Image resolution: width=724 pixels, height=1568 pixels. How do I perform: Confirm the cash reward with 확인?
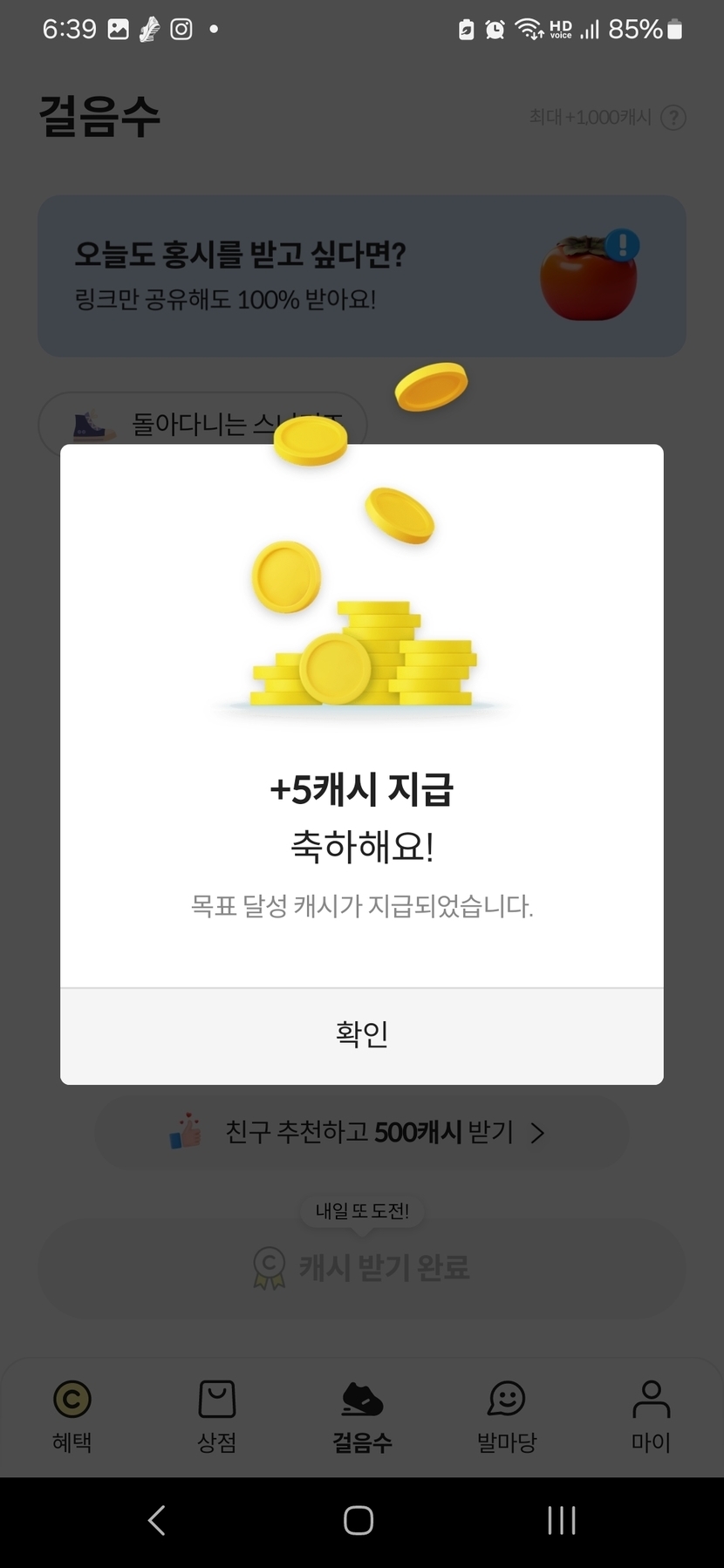(x=361, y=1034)
